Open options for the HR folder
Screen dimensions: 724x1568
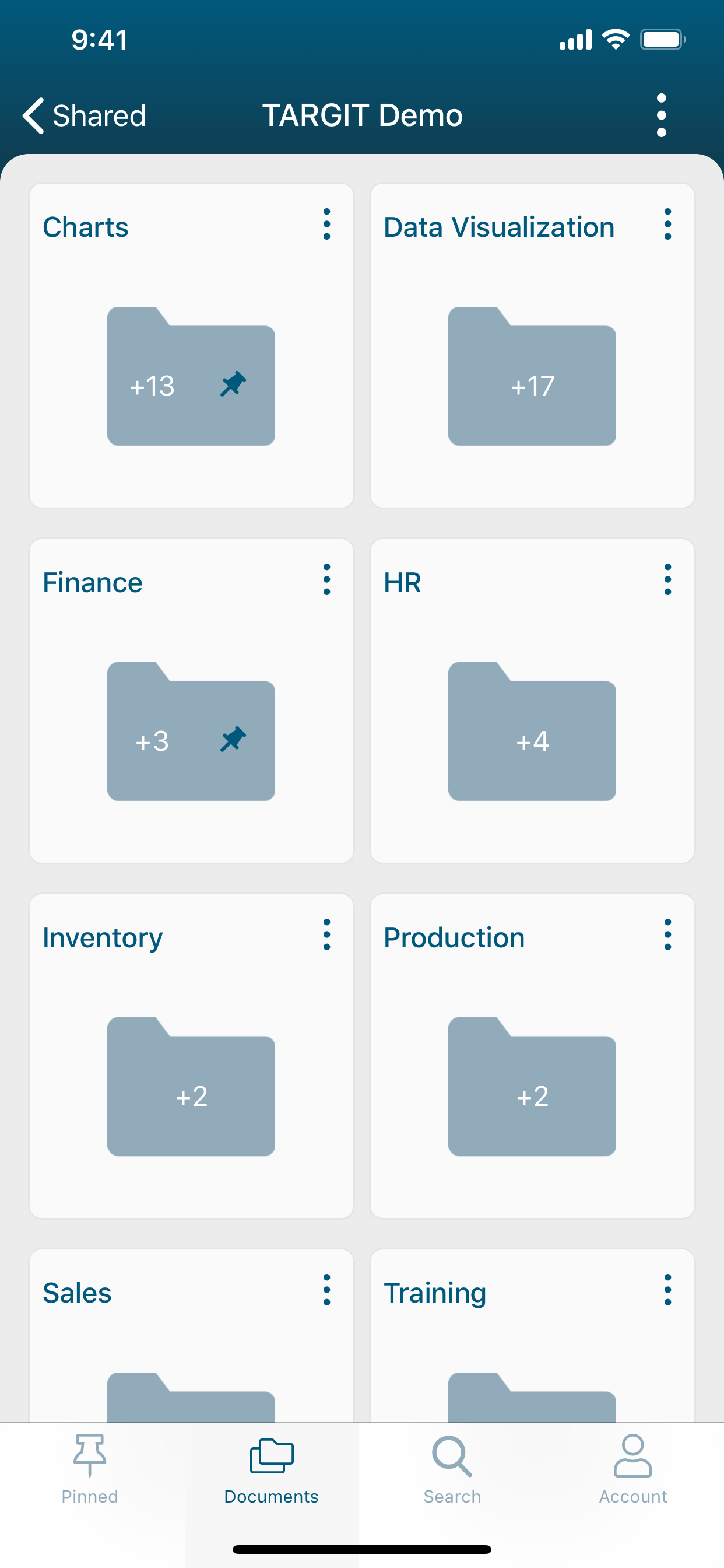tap(667, 579)
